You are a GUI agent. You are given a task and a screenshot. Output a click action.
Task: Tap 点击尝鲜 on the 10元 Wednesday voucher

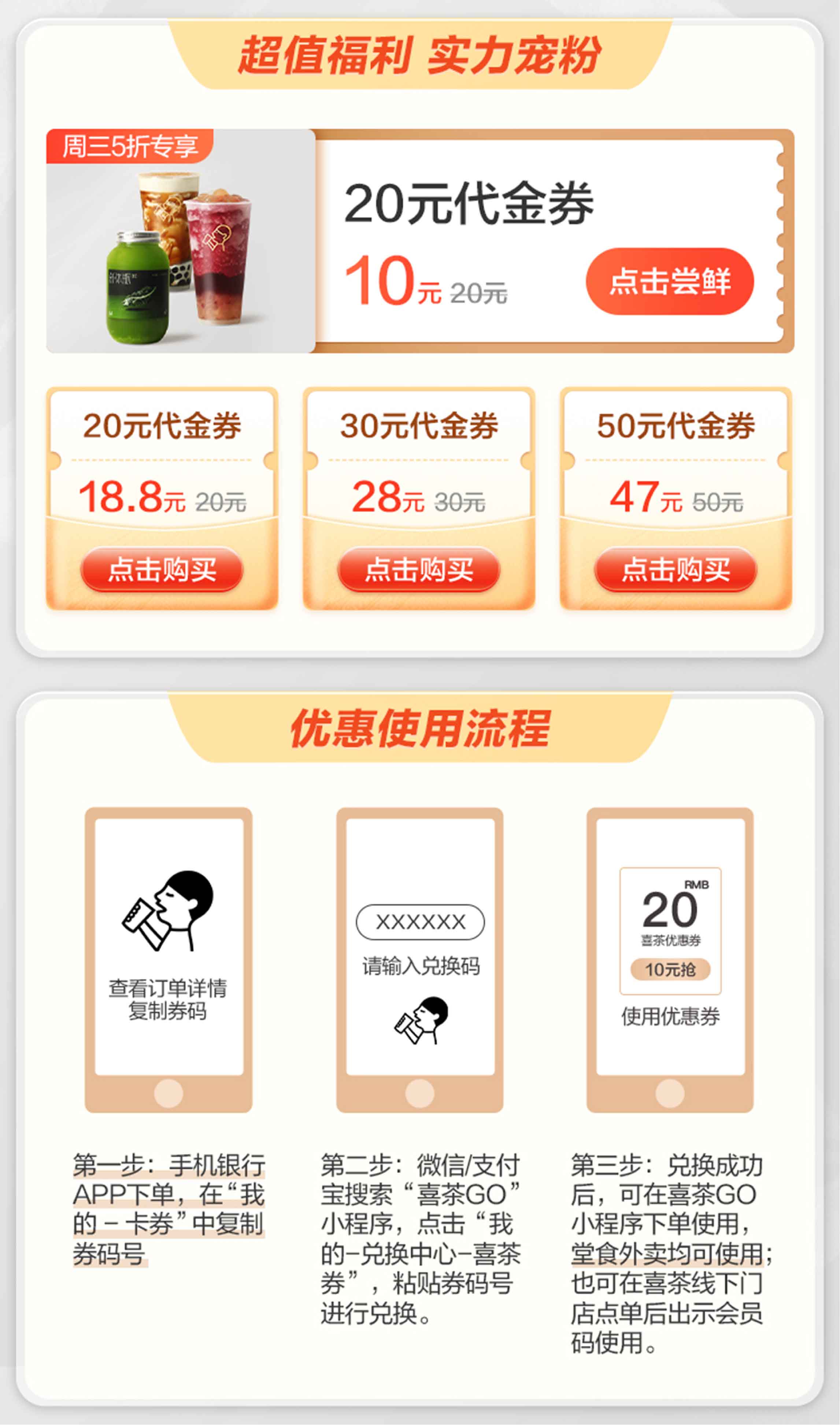click(669, 281)
